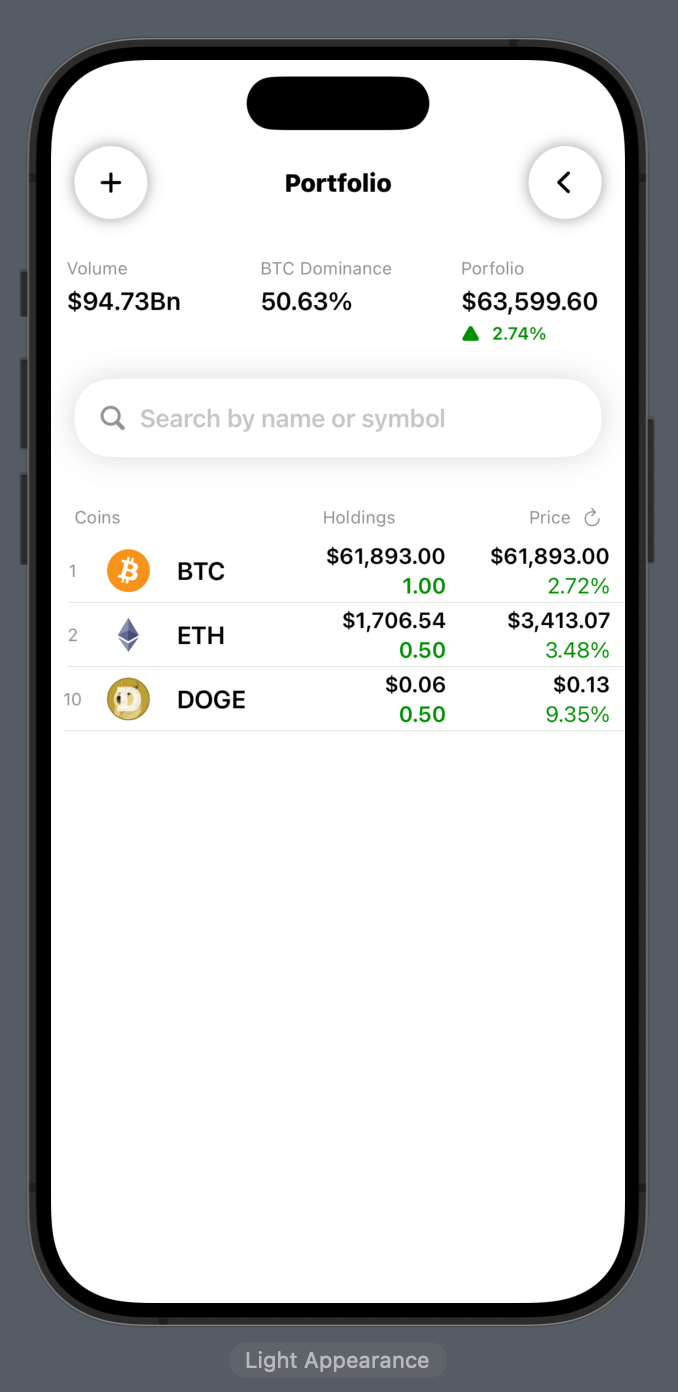Screen dimensions: 678x1392
Task: Sort by the Holdings column header
Action: (359, 517)
